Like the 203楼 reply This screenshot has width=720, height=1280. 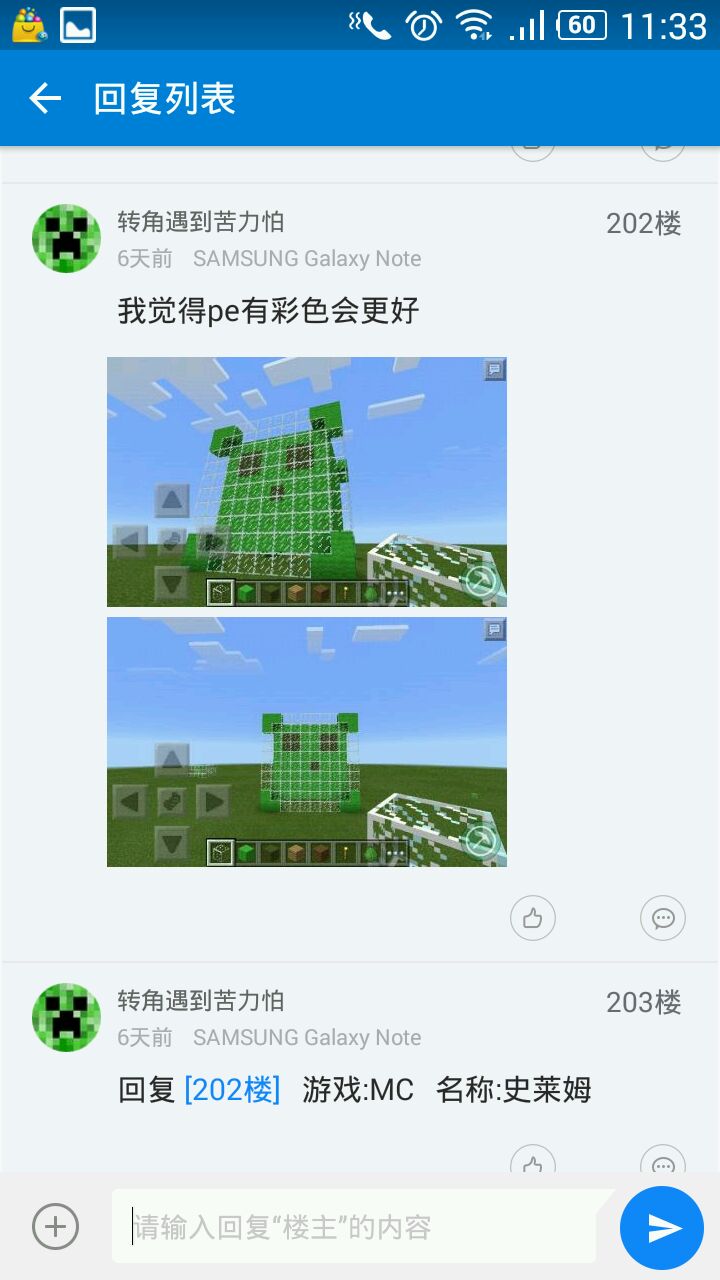[532, 1162]
